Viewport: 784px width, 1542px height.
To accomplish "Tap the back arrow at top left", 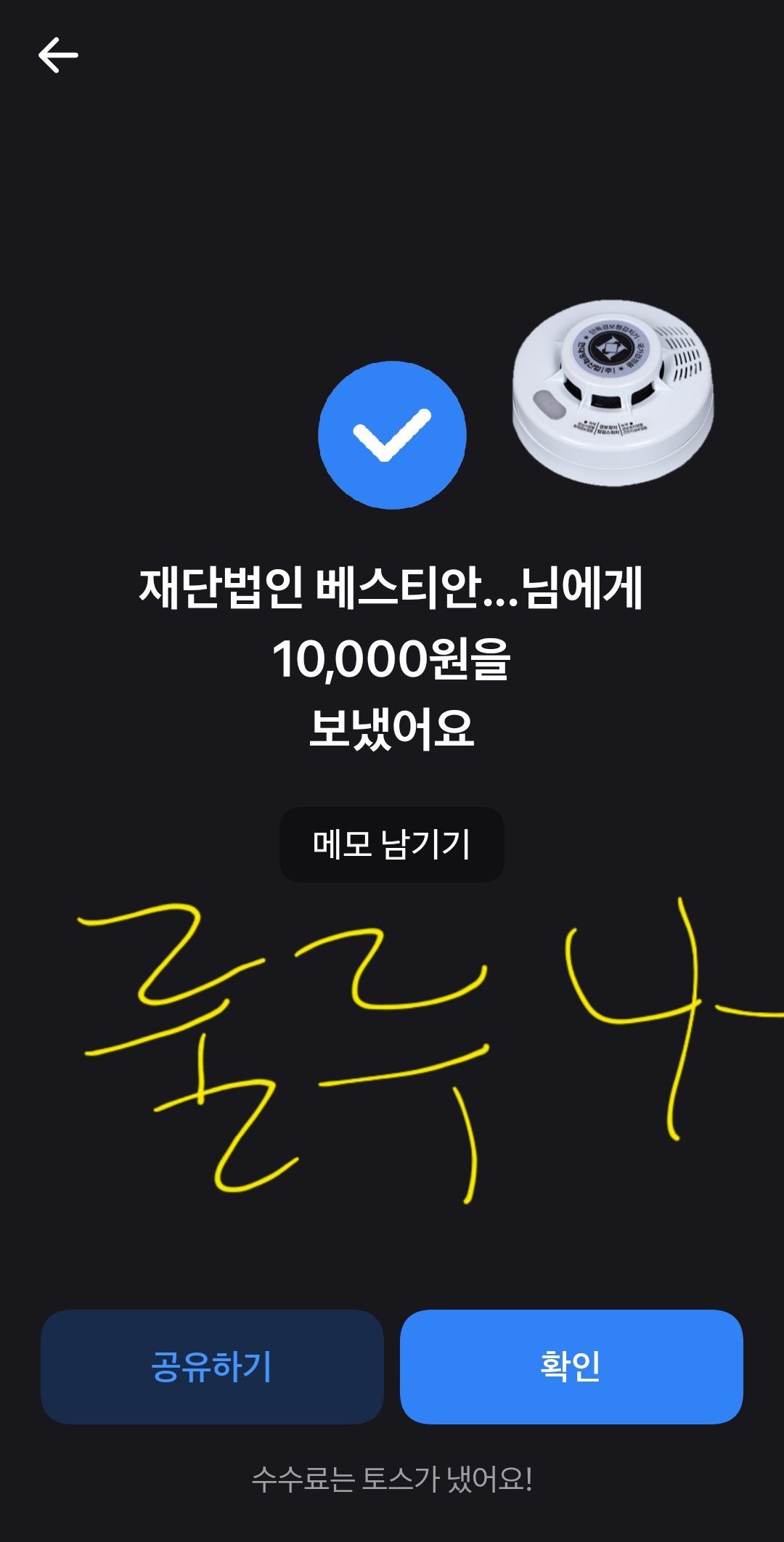I will click(58, 54).
